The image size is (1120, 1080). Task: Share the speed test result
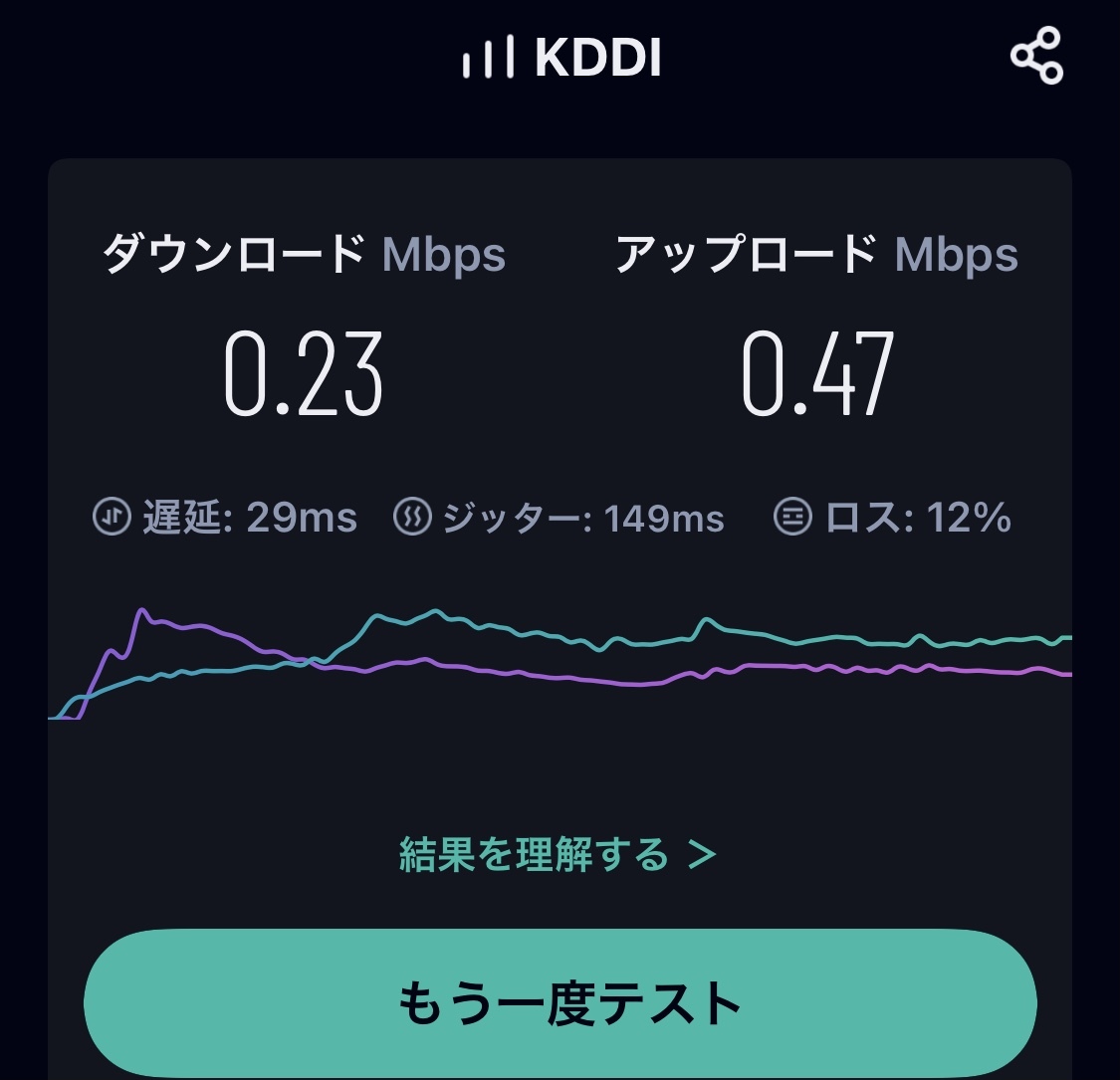coord(1036,56)
